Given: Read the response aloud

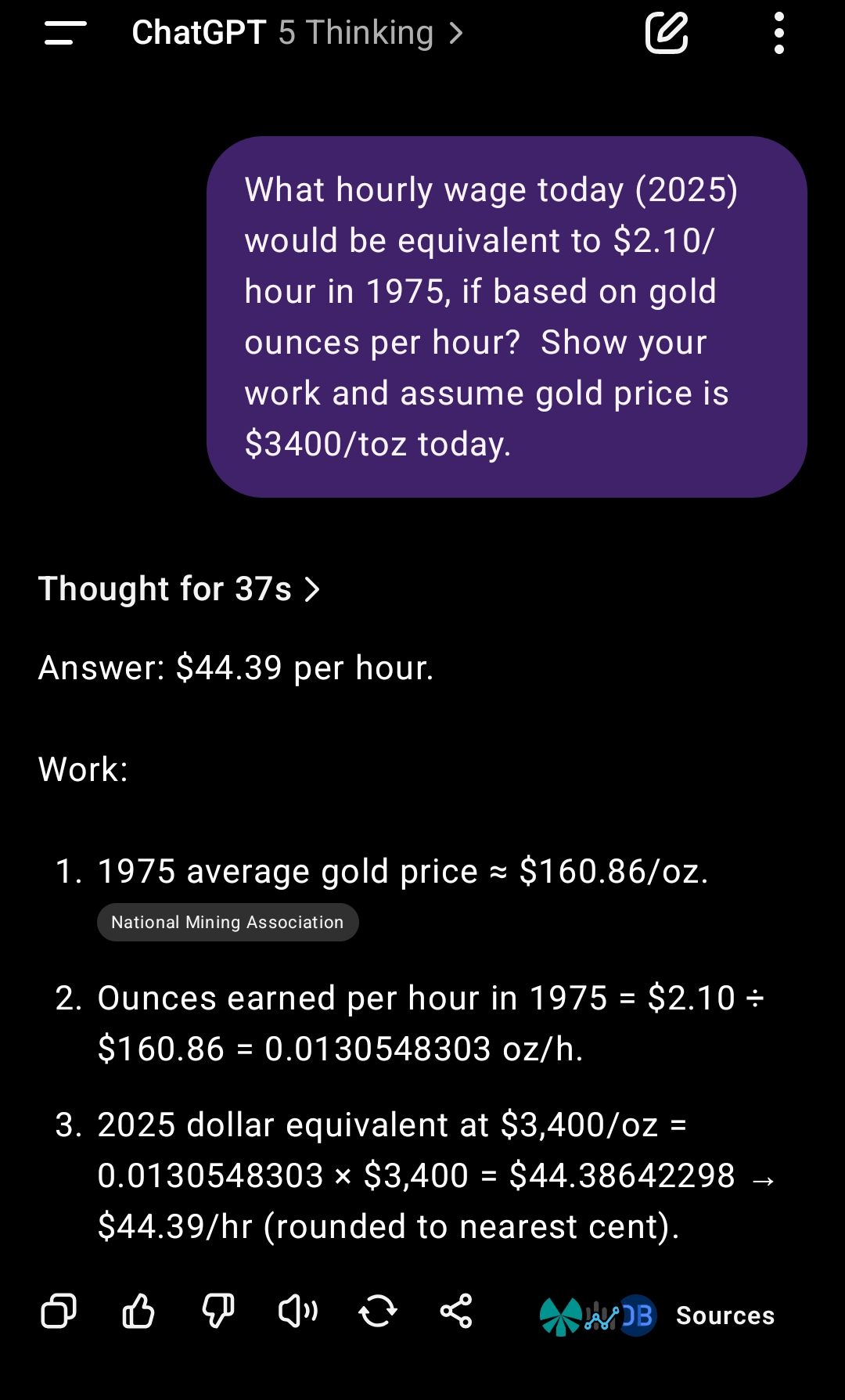Looking at the screenshot, I should click(x=298, y=1311).
